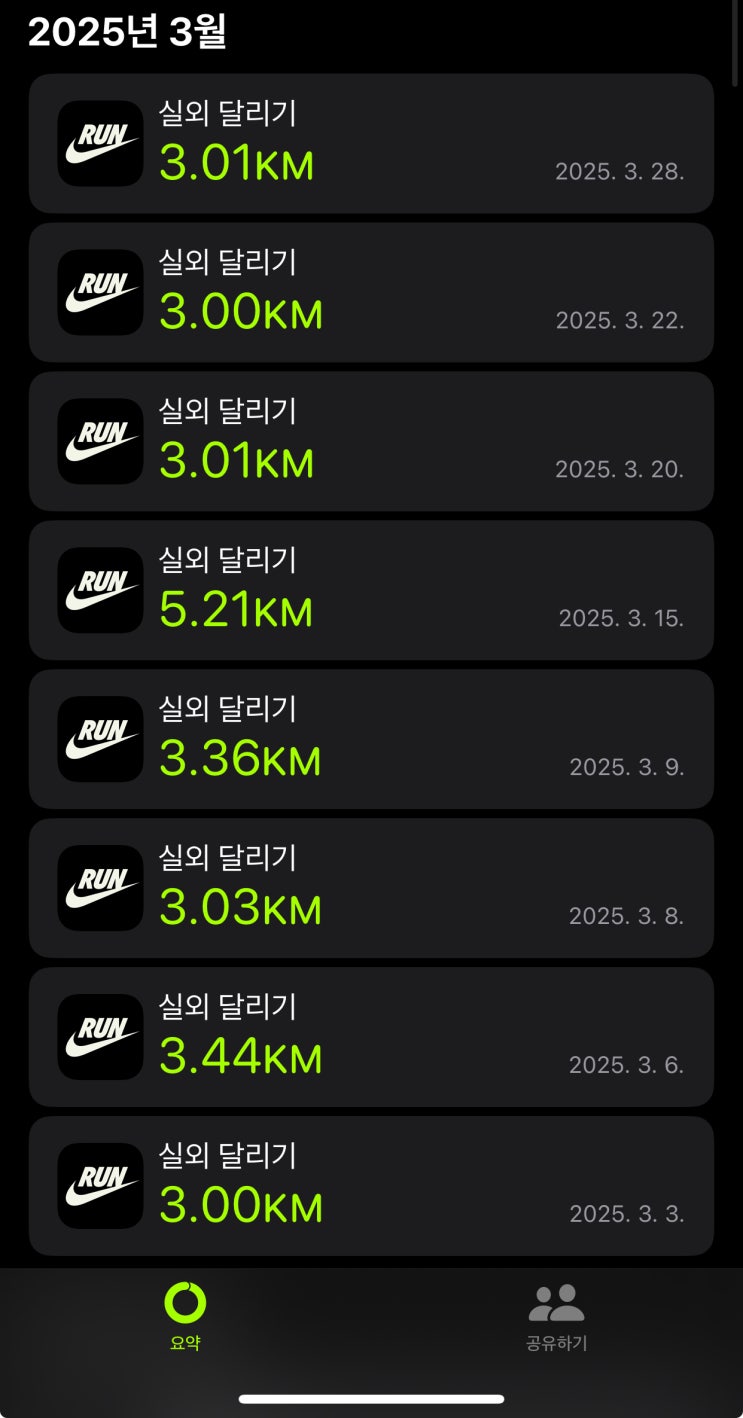
Task: View the 3.03km run on 2025. 3. 8.
Action: point(370,888)
